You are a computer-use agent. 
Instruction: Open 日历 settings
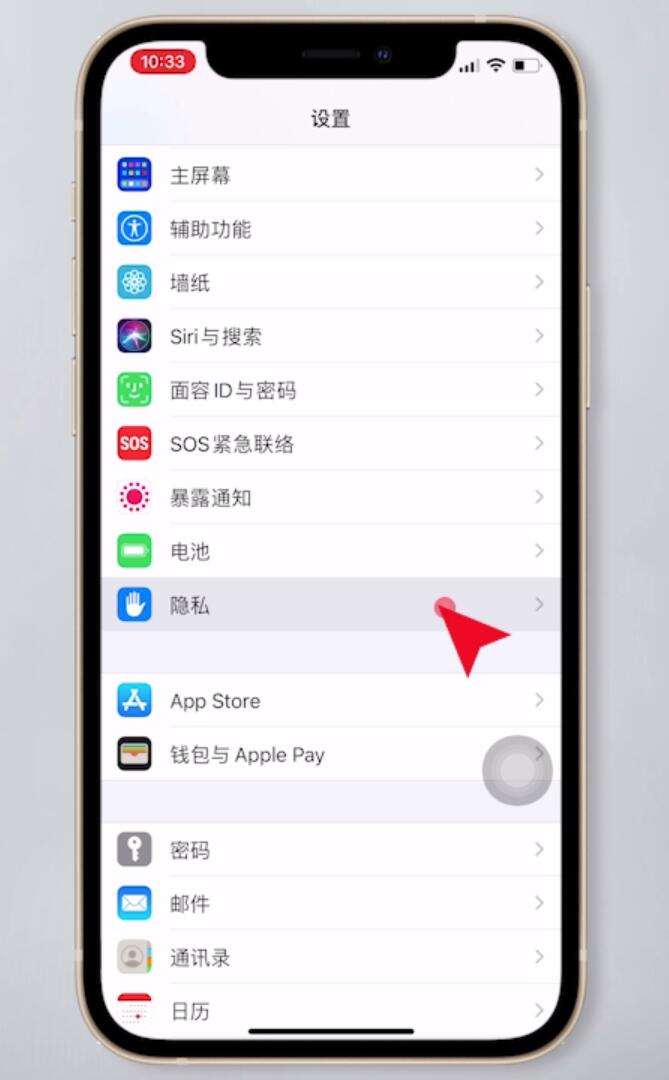[x=331, y=1011]
